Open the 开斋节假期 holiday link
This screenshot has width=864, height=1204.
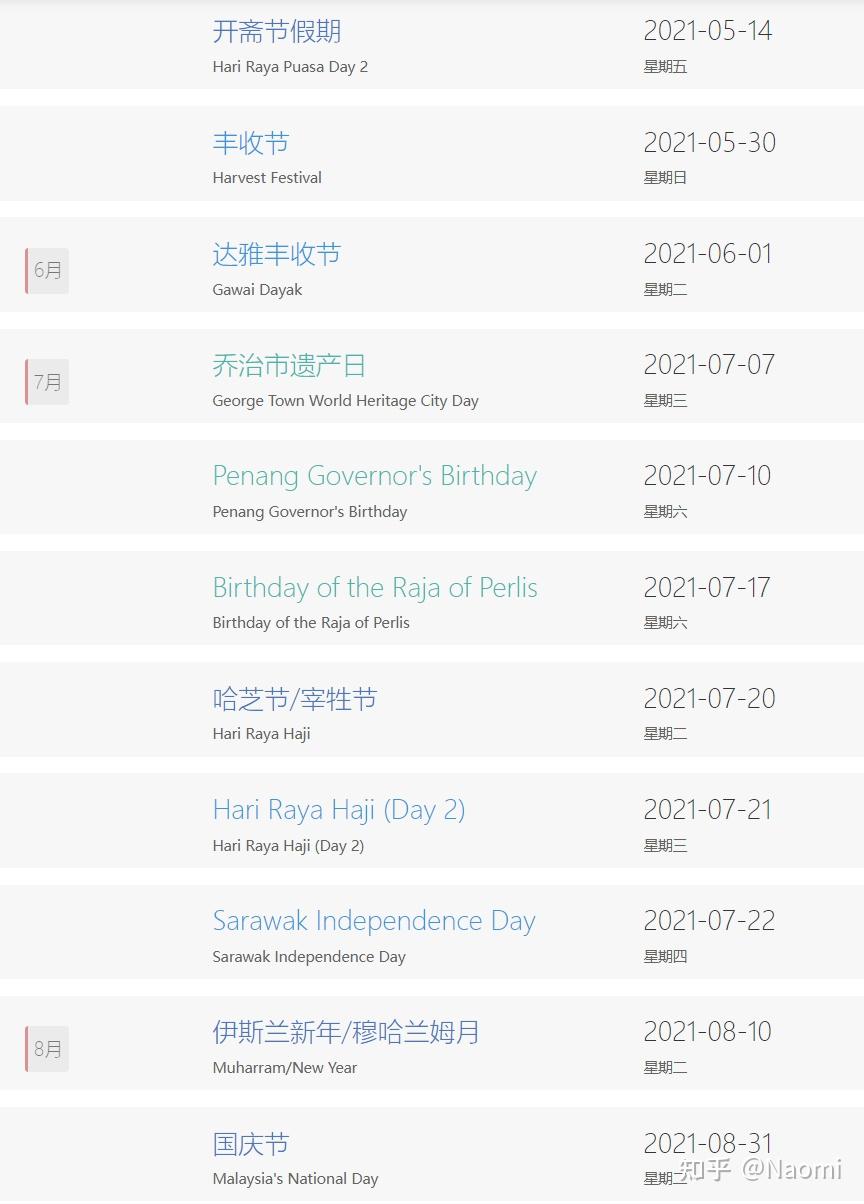(x=276, y=32)
